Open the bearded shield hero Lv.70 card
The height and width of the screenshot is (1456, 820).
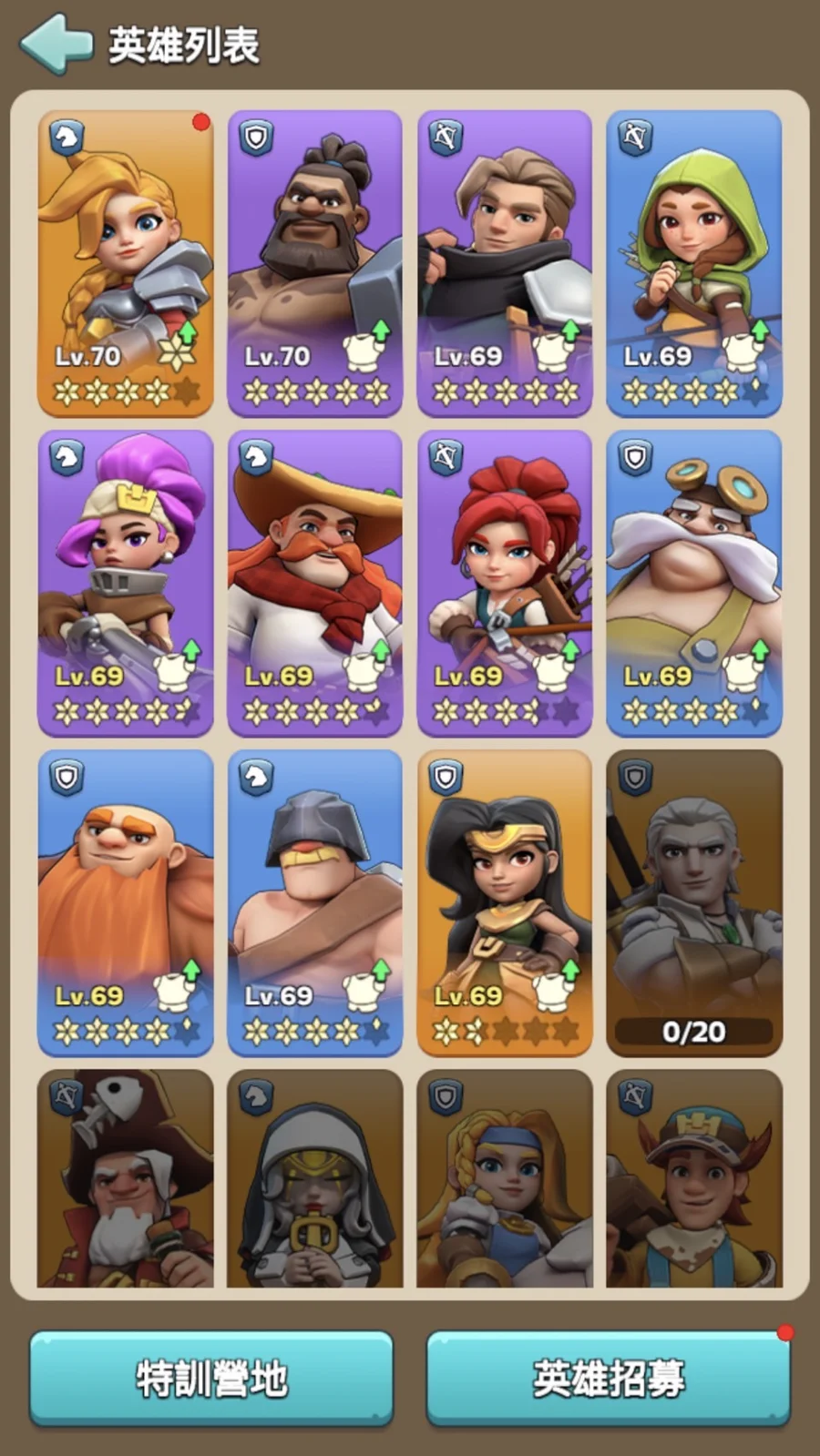(x=315, y=264)
